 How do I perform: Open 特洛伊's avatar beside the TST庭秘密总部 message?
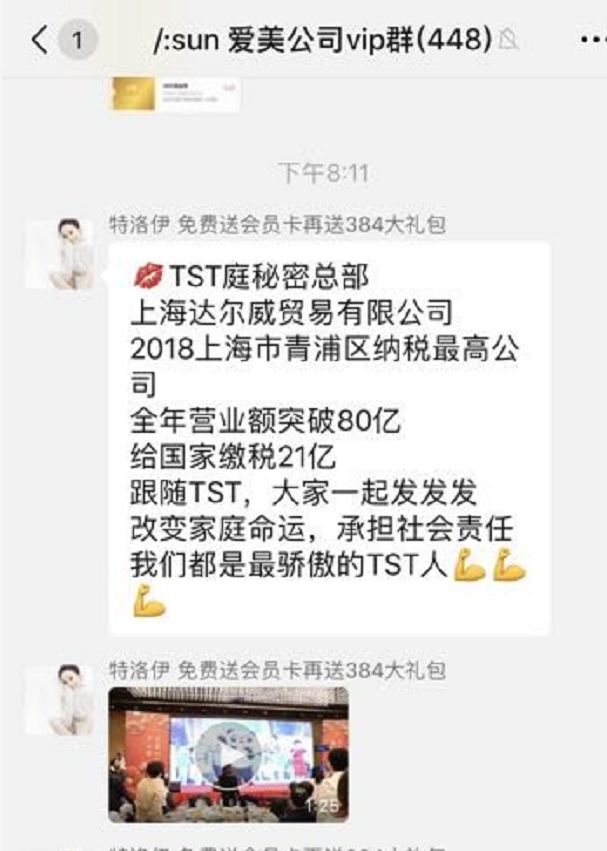tap(60, 255)
